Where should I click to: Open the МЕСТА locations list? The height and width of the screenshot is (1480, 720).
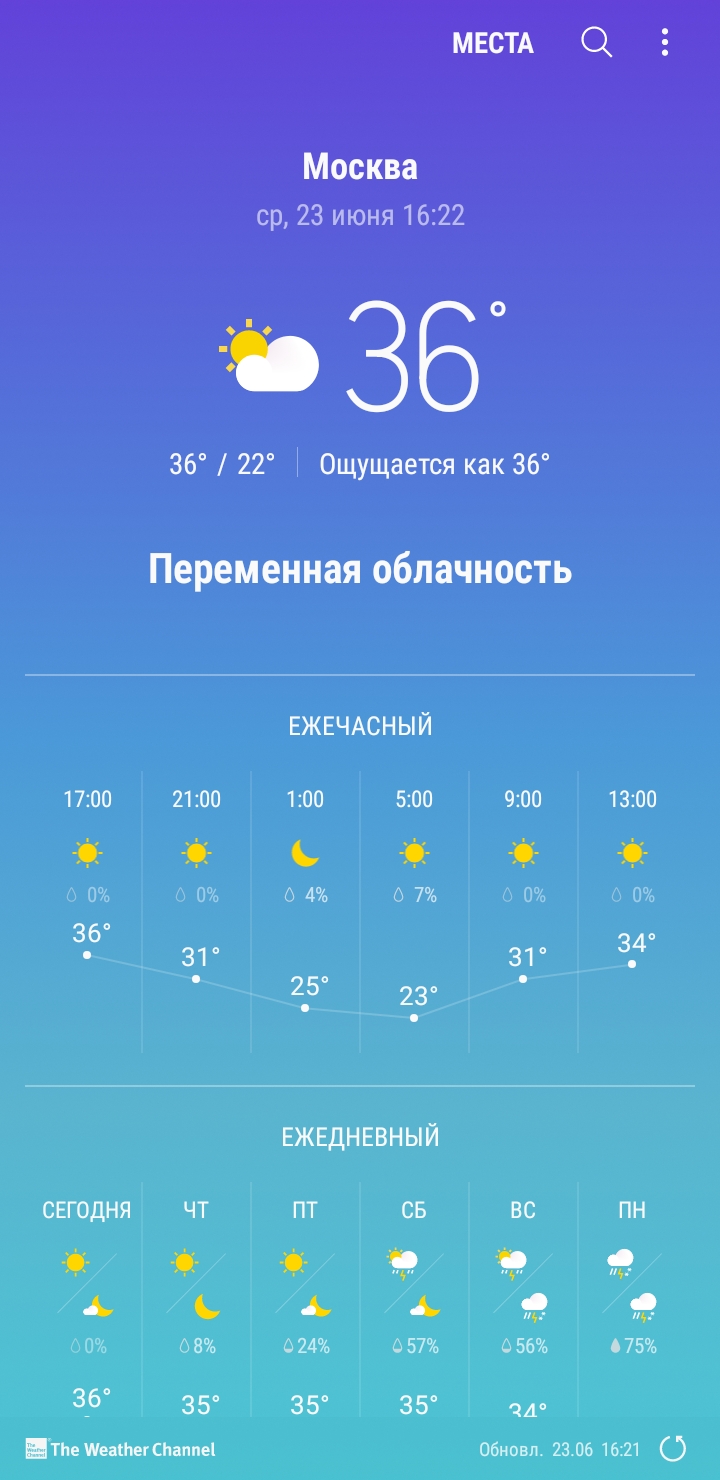492,43
